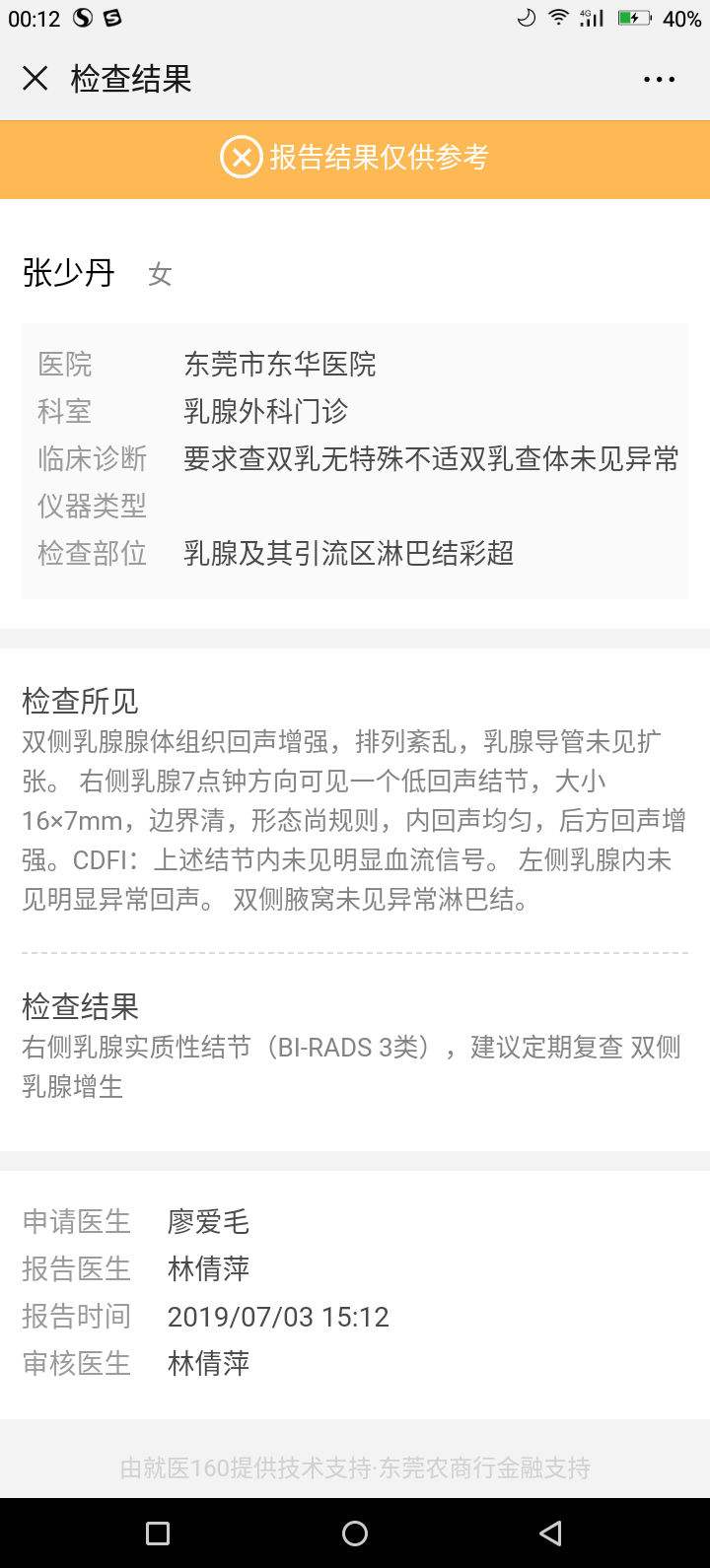Go to the home screen
The height and width of the screenshot is (1568, 710).
pos(355,1533)
